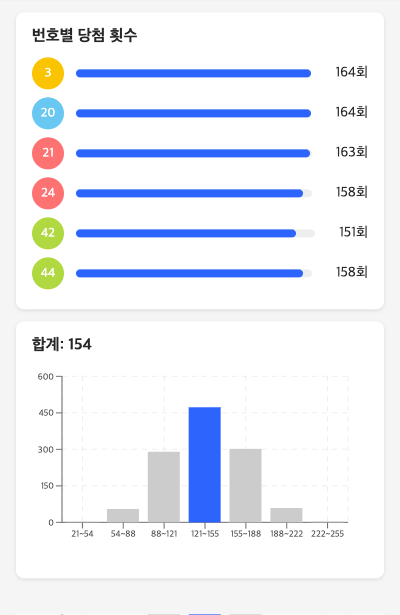Select the 188~222 histogram bar

[286, 515]
